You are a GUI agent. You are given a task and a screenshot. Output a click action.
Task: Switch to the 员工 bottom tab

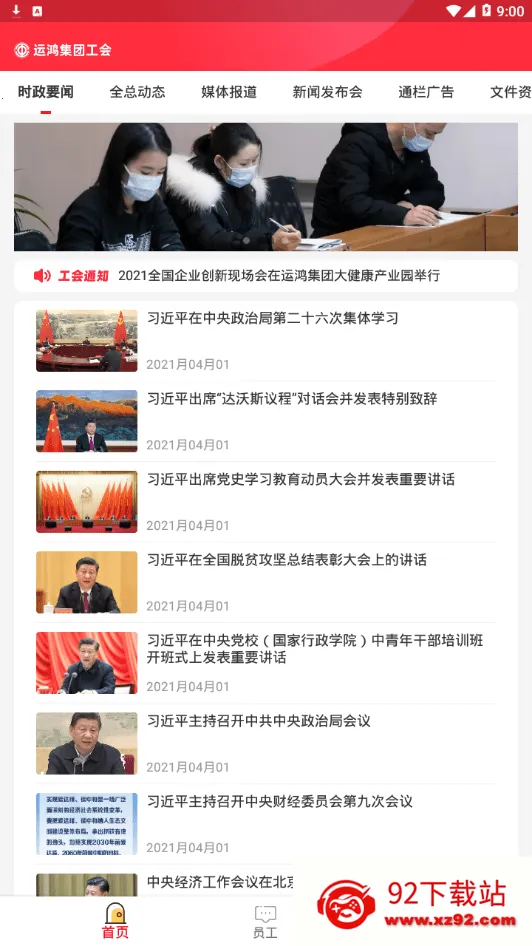[x=265, y=922]
